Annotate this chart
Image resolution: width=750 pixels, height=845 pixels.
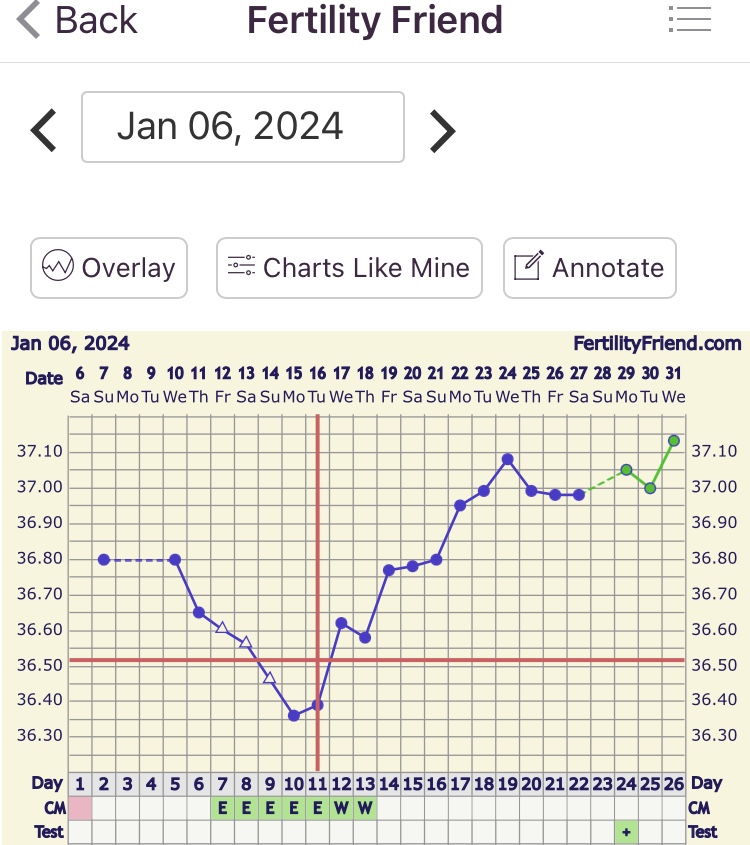pos(589,268)
